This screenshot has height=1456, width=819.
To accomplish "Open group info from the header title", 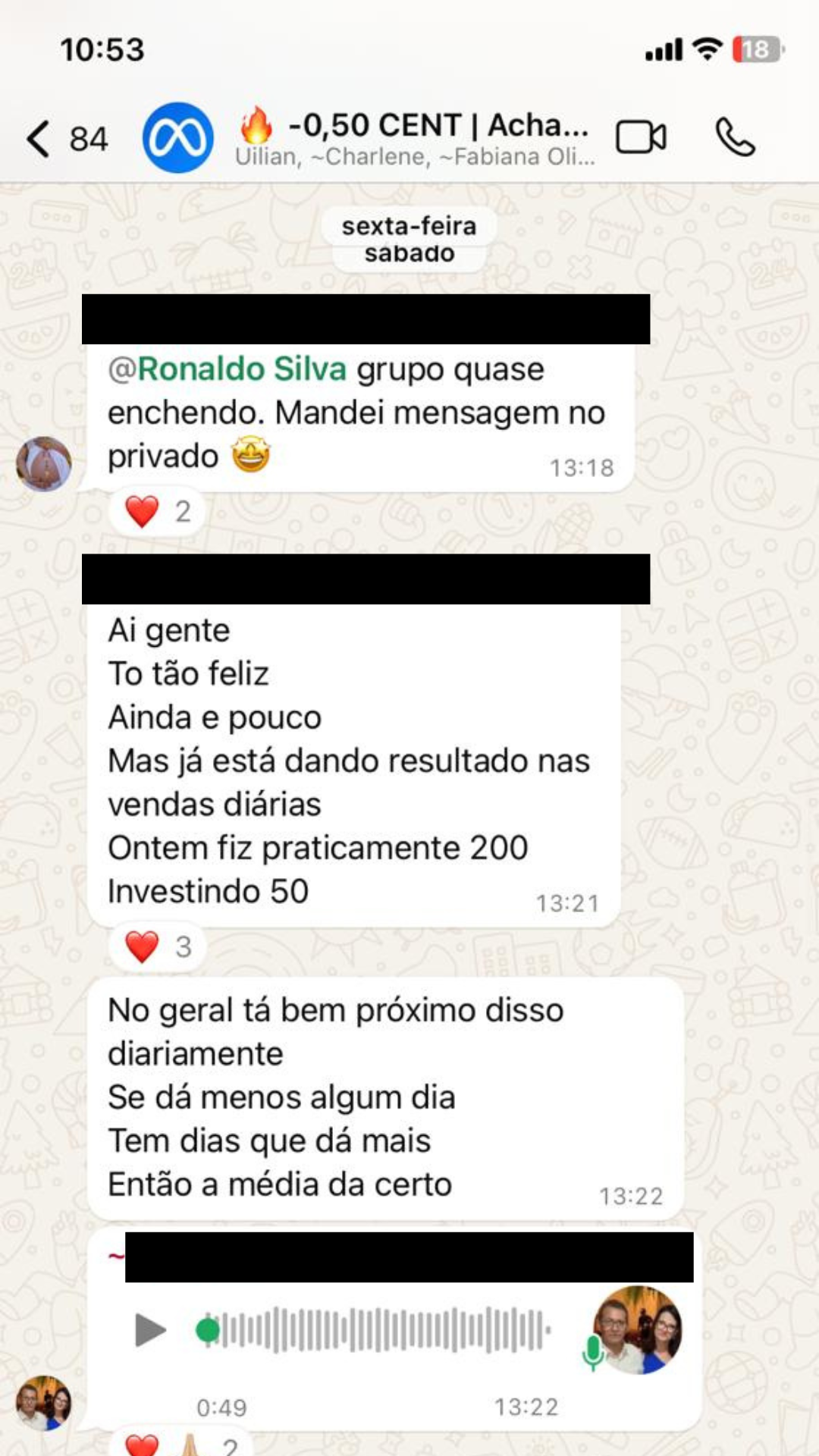I will (413, 138).
